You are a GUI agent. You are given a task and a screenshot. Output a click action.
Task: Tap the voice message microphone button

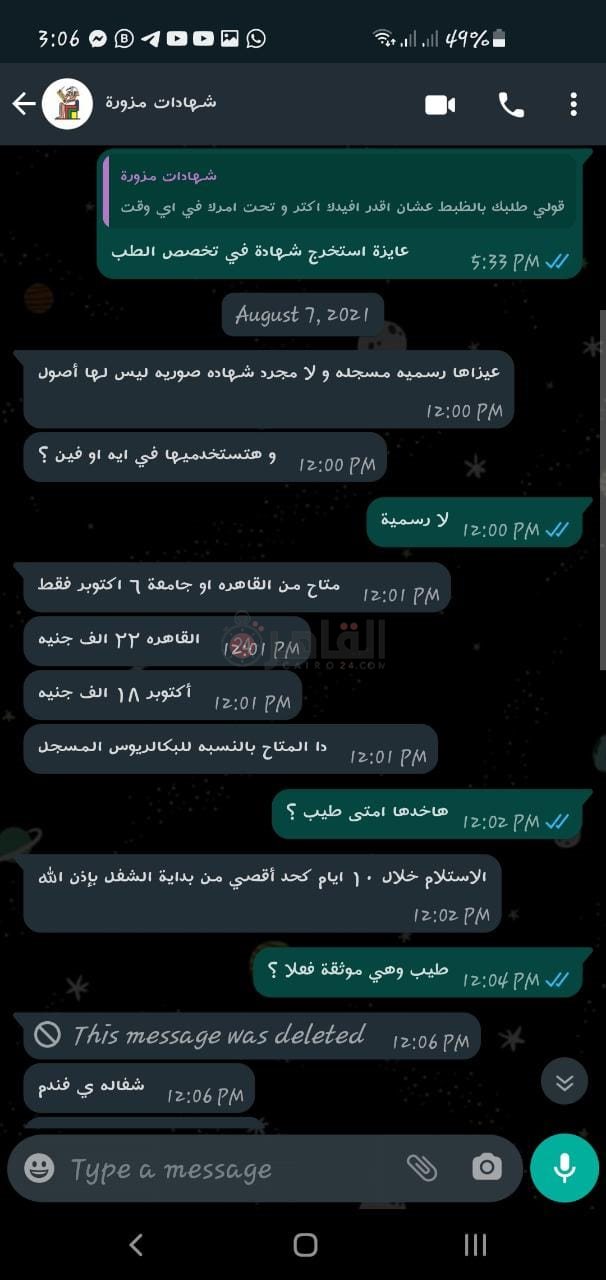point(564,1167)
